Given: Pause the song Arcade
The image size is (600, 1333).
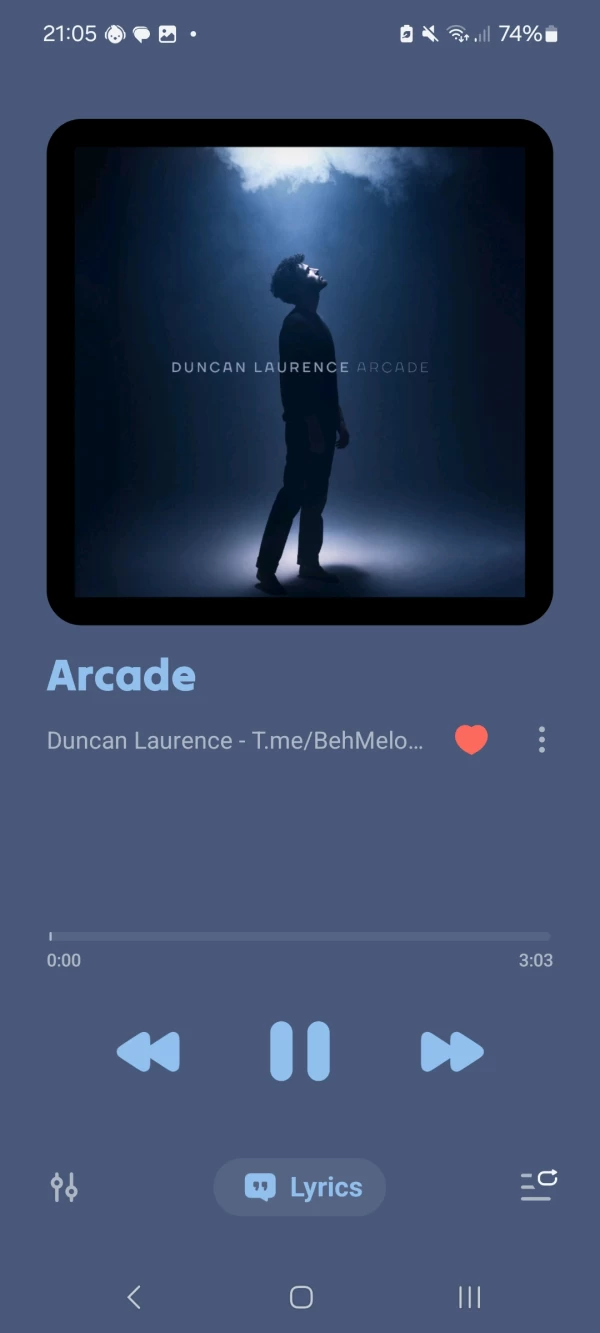Looking at the screenshot, I should pos(300,1051).
